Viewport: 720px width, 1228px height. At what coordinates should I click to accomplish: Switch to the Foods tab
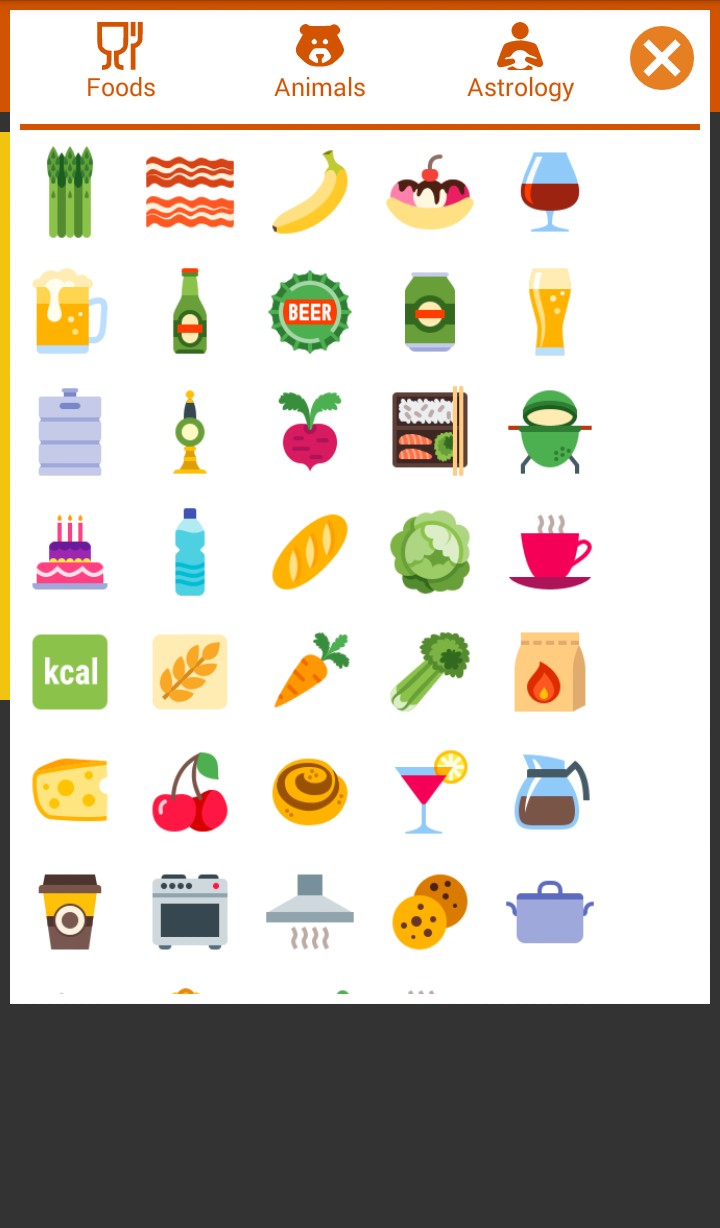[x=120, y=62]
